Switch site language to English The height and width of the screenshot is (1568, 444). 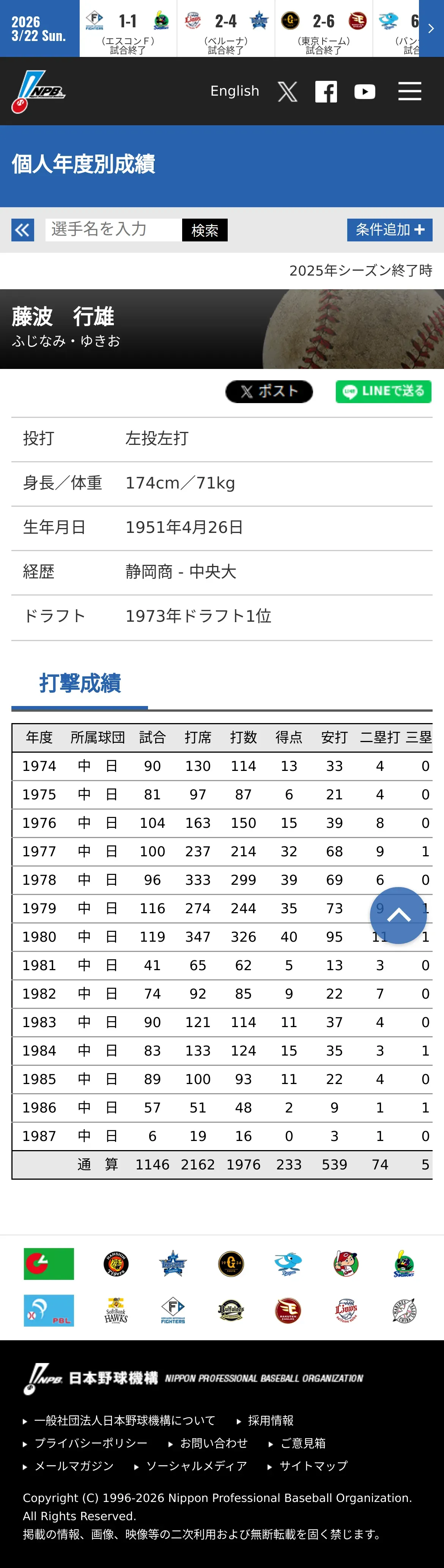pyautogui.click(x=235, y=91)
